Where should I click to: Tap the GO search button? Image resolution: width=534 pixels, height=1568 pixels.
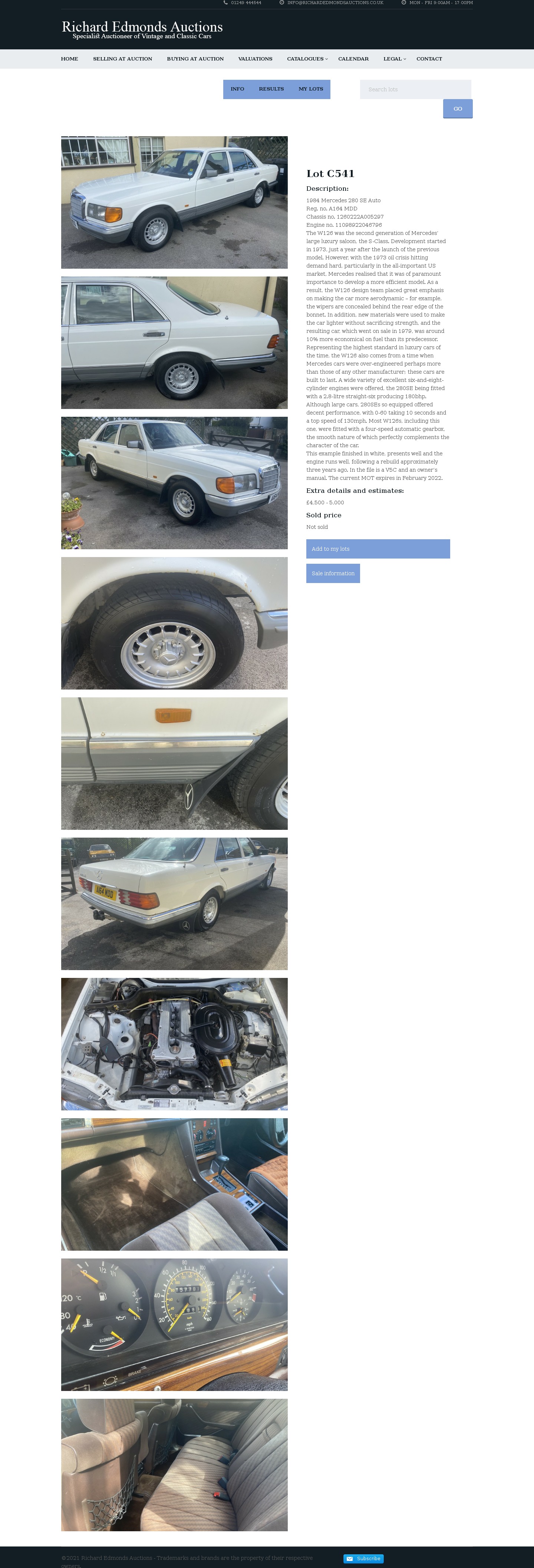tap(457, 109)
